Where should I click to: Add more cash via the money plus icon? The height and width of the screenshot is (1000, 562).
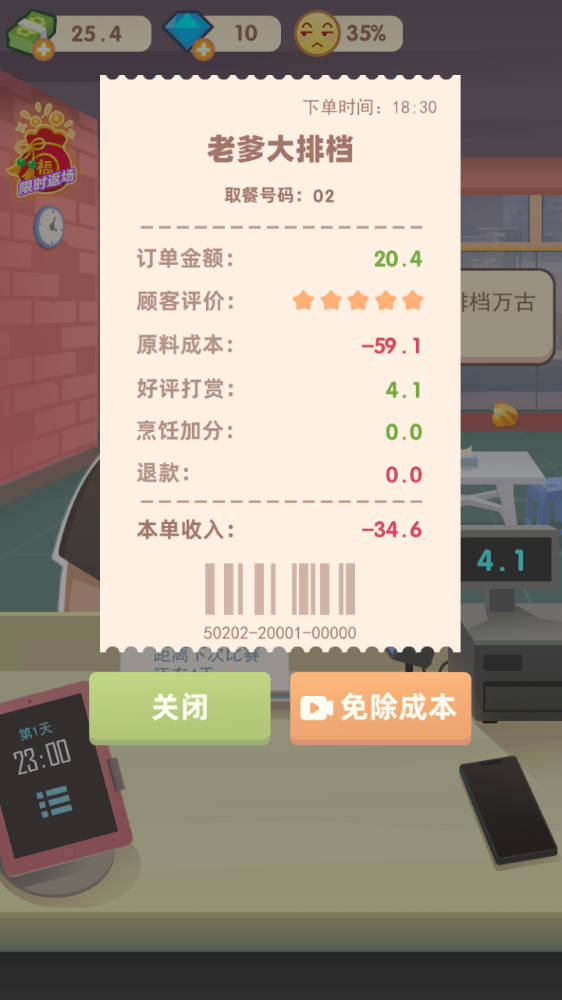click(43, 49)
